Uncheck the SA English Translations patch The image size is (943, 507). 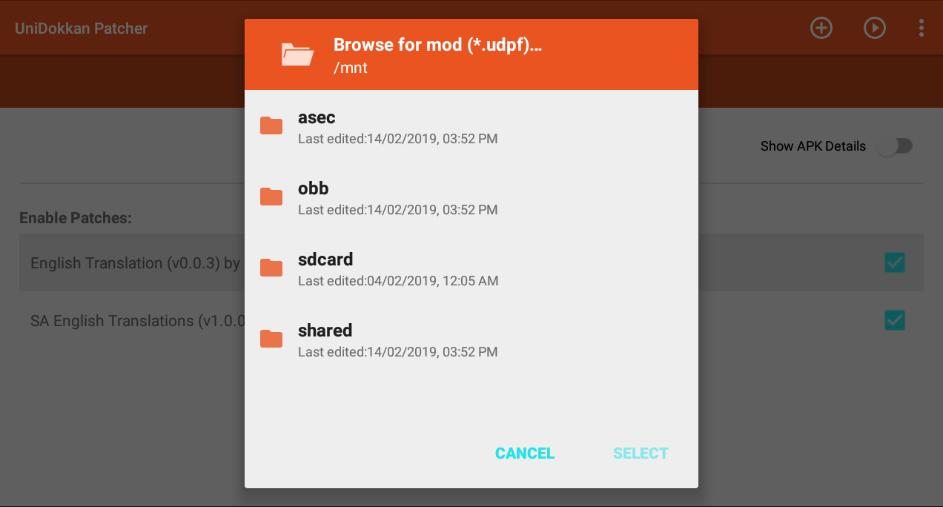(894, 321)
